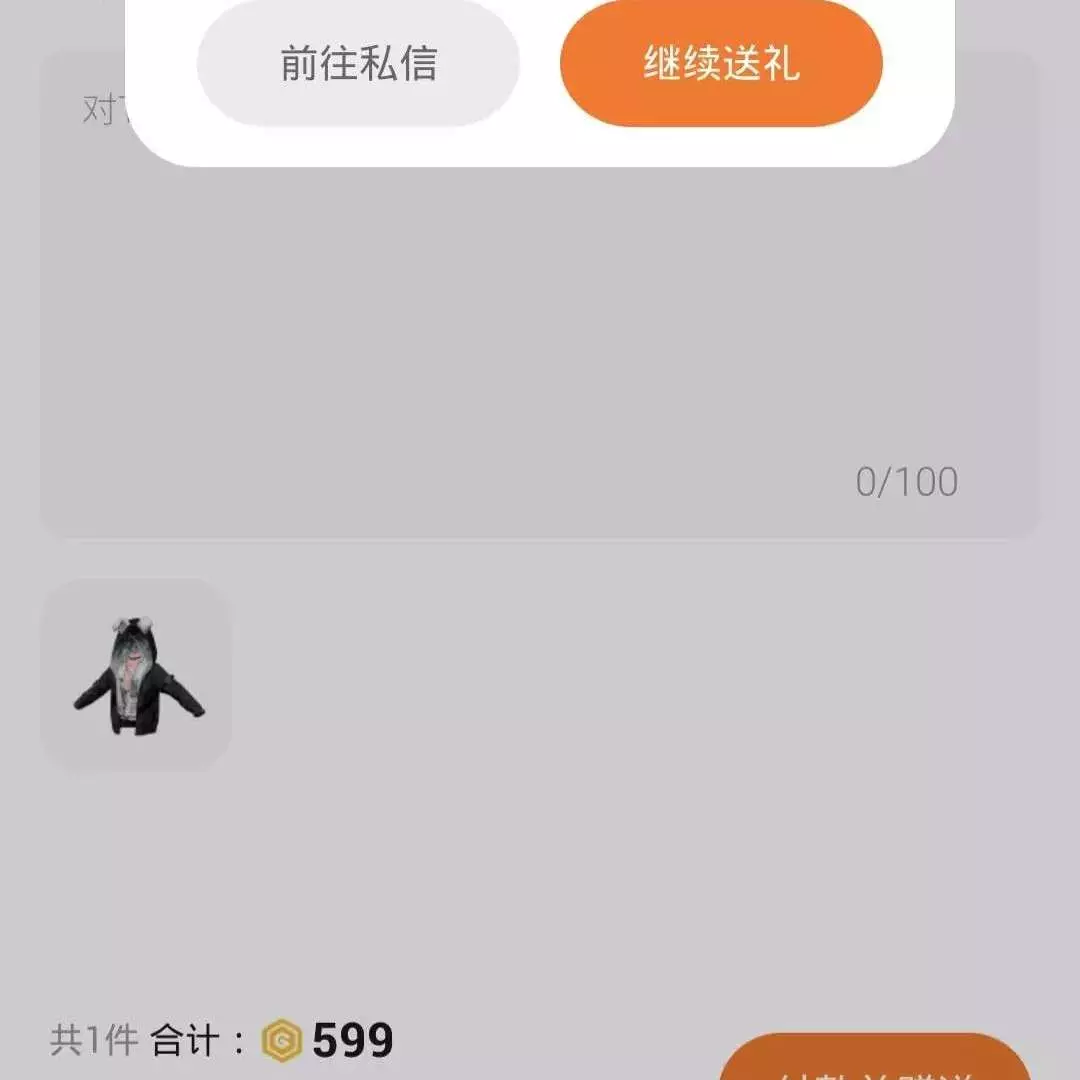The height and width of the screenshot is (1080, 1080).
Task: Tap the 前往私信 button
Action: point(358,63)
